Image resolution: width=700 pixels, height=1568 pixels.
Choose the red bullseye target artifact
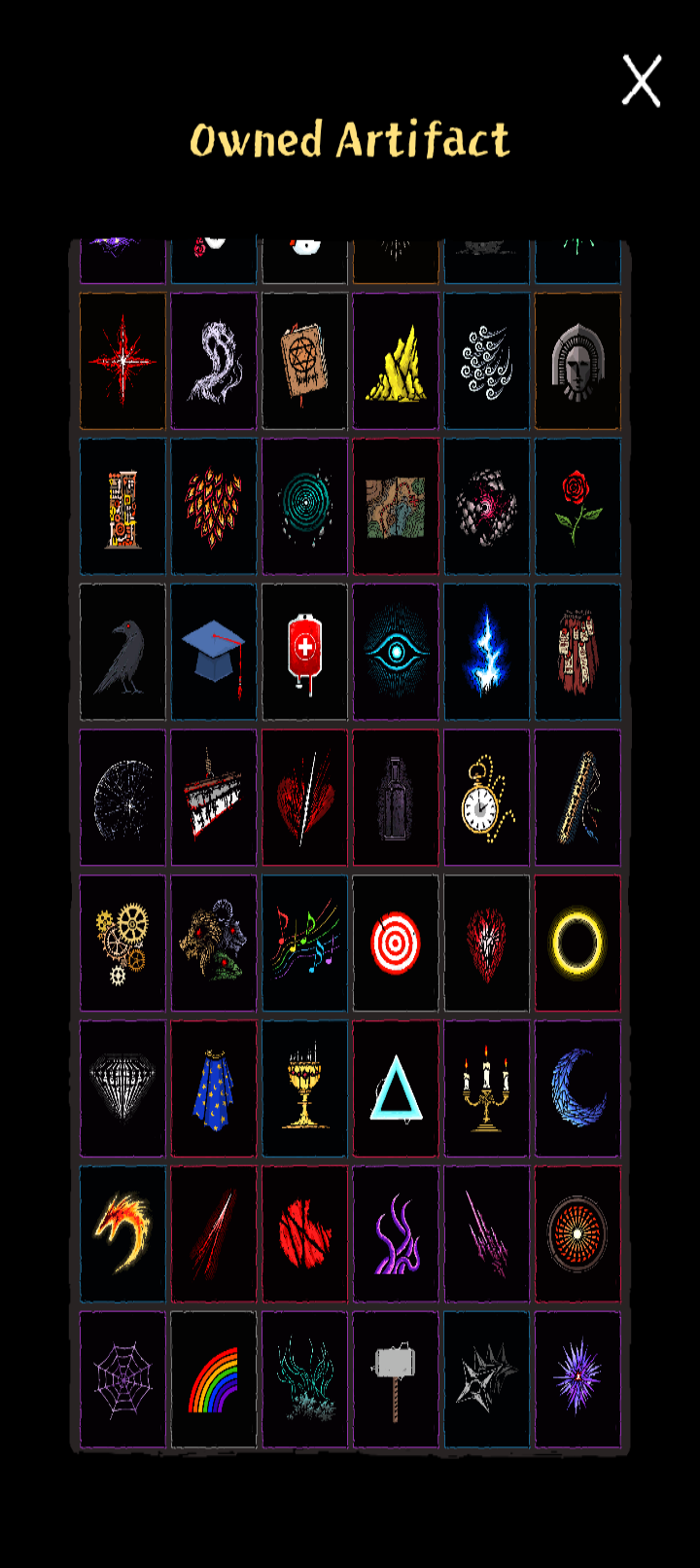(396, 943)
